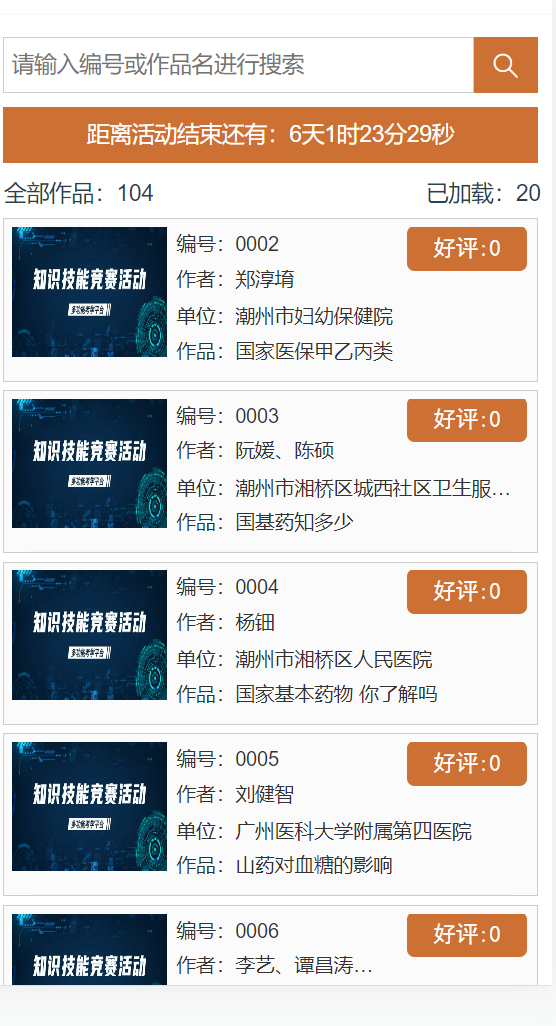This screenshot has height=1026, width=556.
Task: Give 好评 to entry 0002
Action: click(466, 249)
